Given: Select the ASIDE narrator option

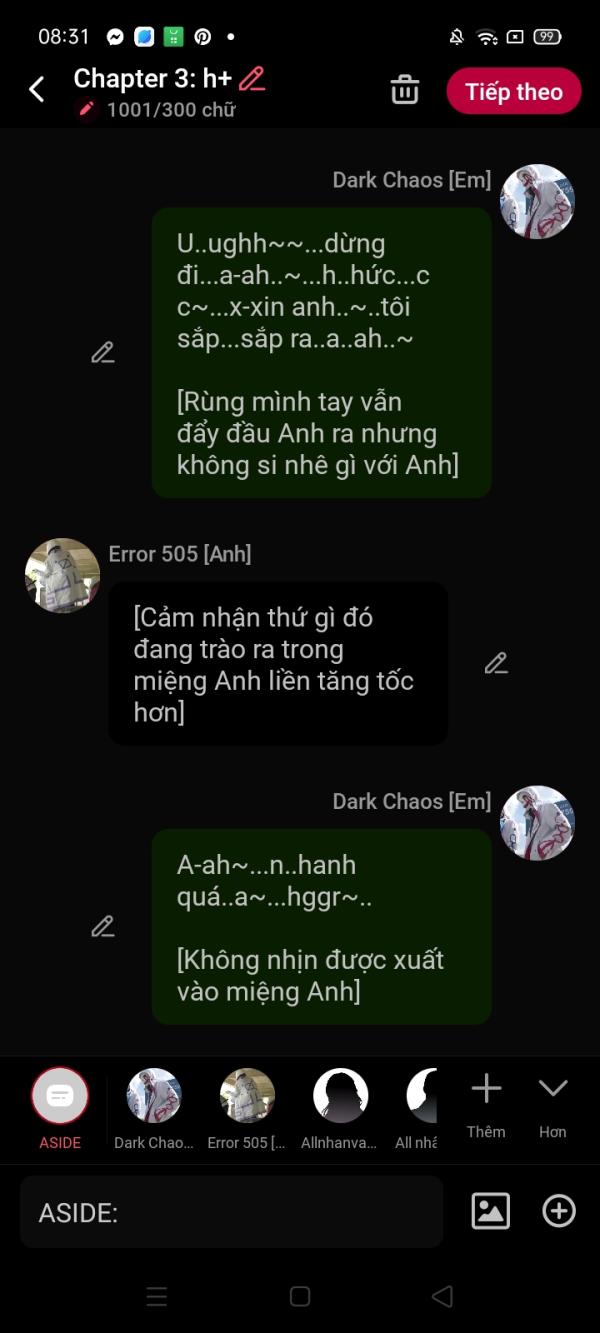Looking at the screenshot, I should click(60, 1108).
